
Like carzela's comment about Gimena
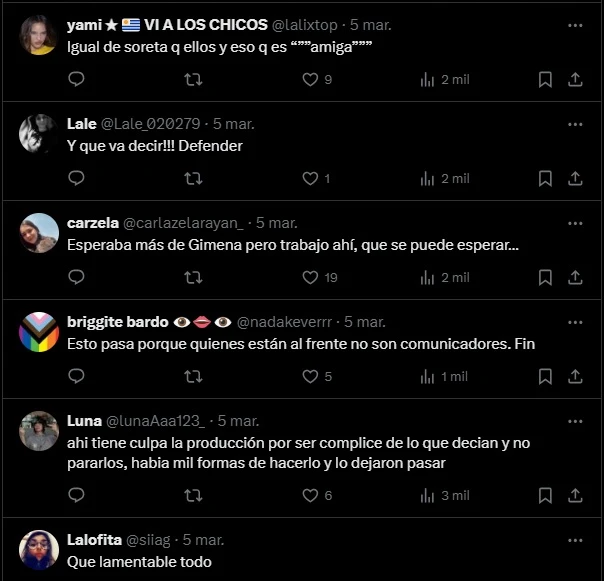[310, 277]
